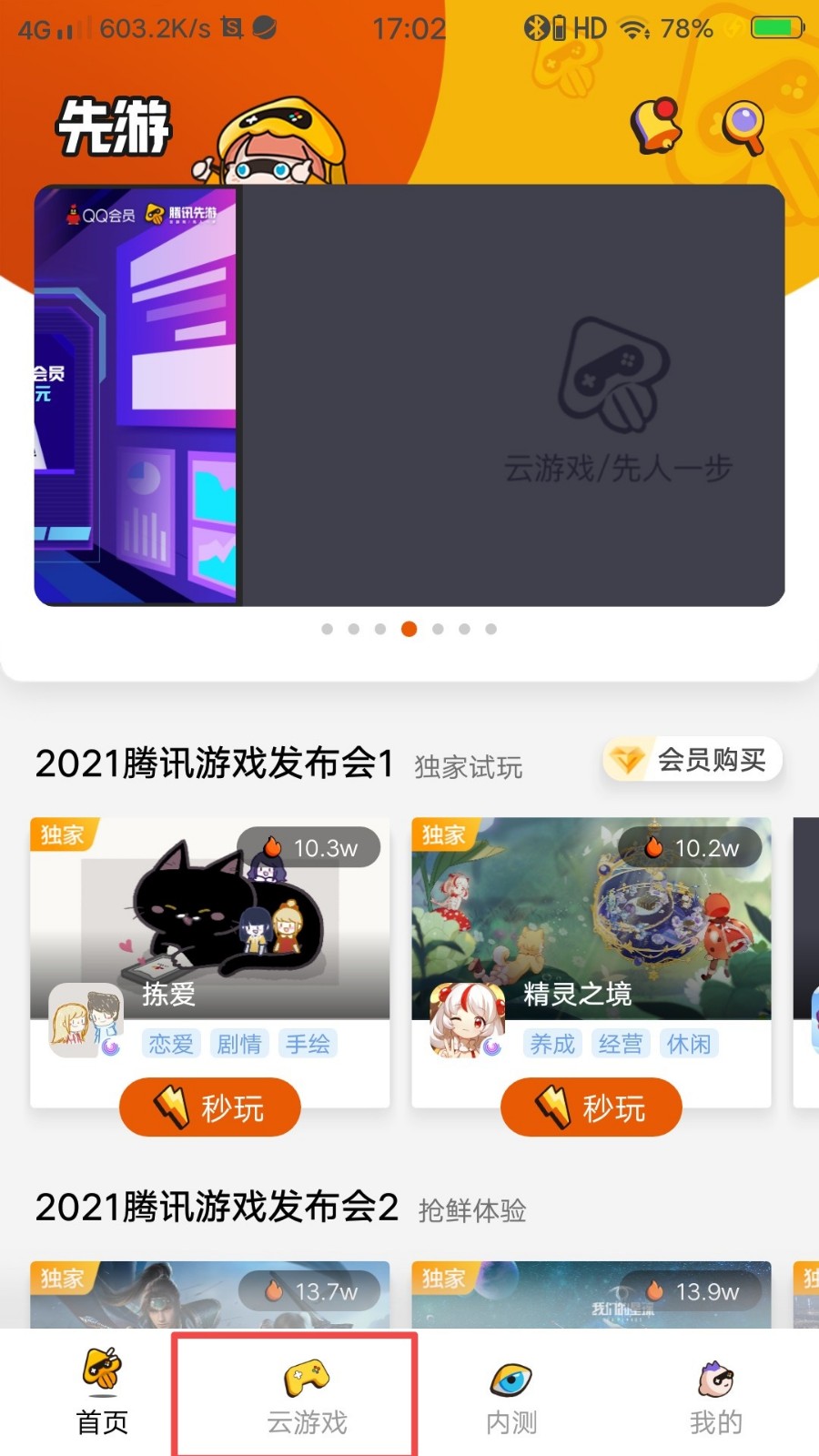Select the 恋爱 tag on 拣爱 card
The height and width of the screenshot is (1456, 819).
tap(169, 1044)
